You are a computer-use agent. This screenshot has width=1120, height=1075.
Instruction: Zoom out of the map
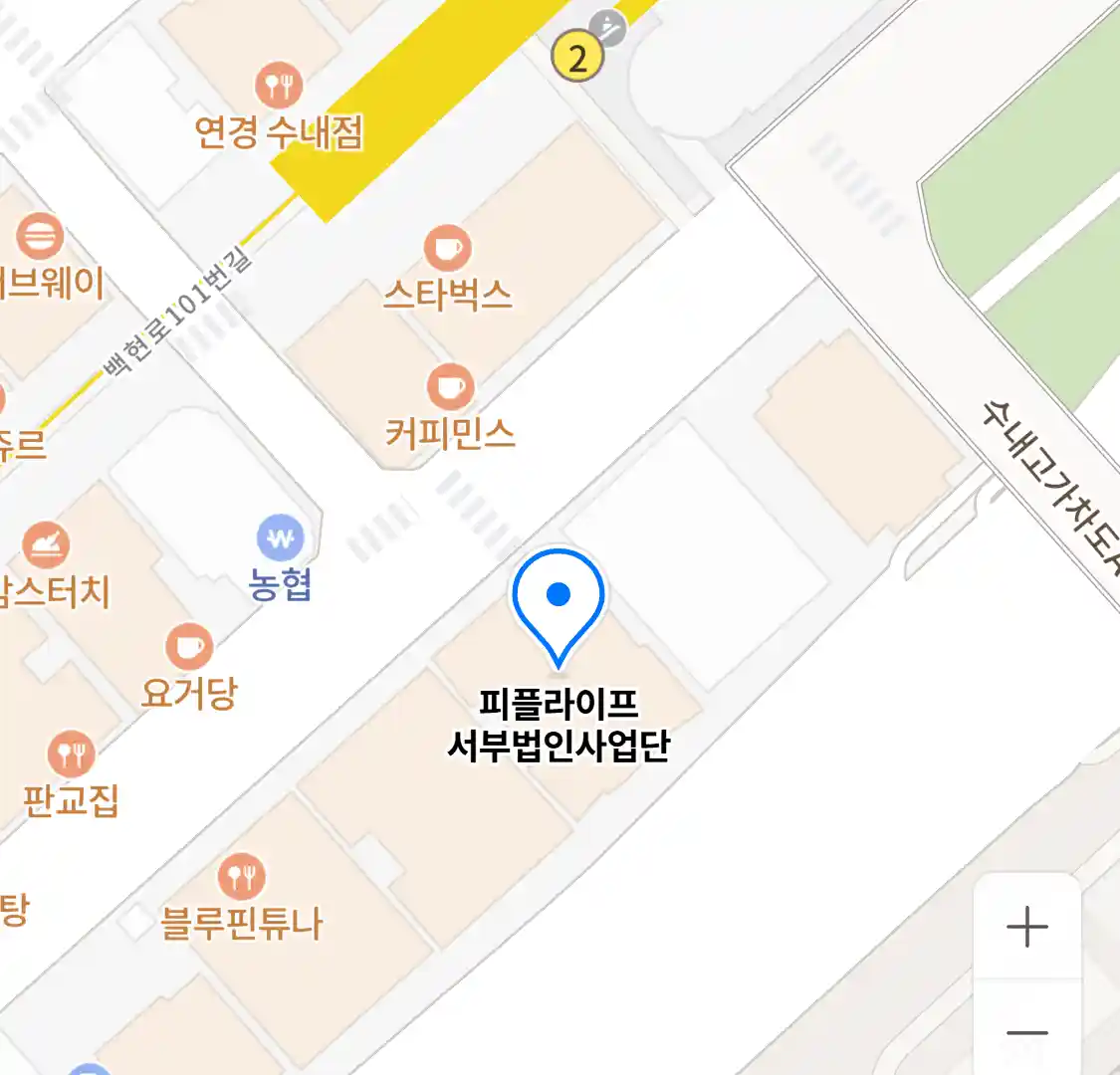pos(1026,1033)
